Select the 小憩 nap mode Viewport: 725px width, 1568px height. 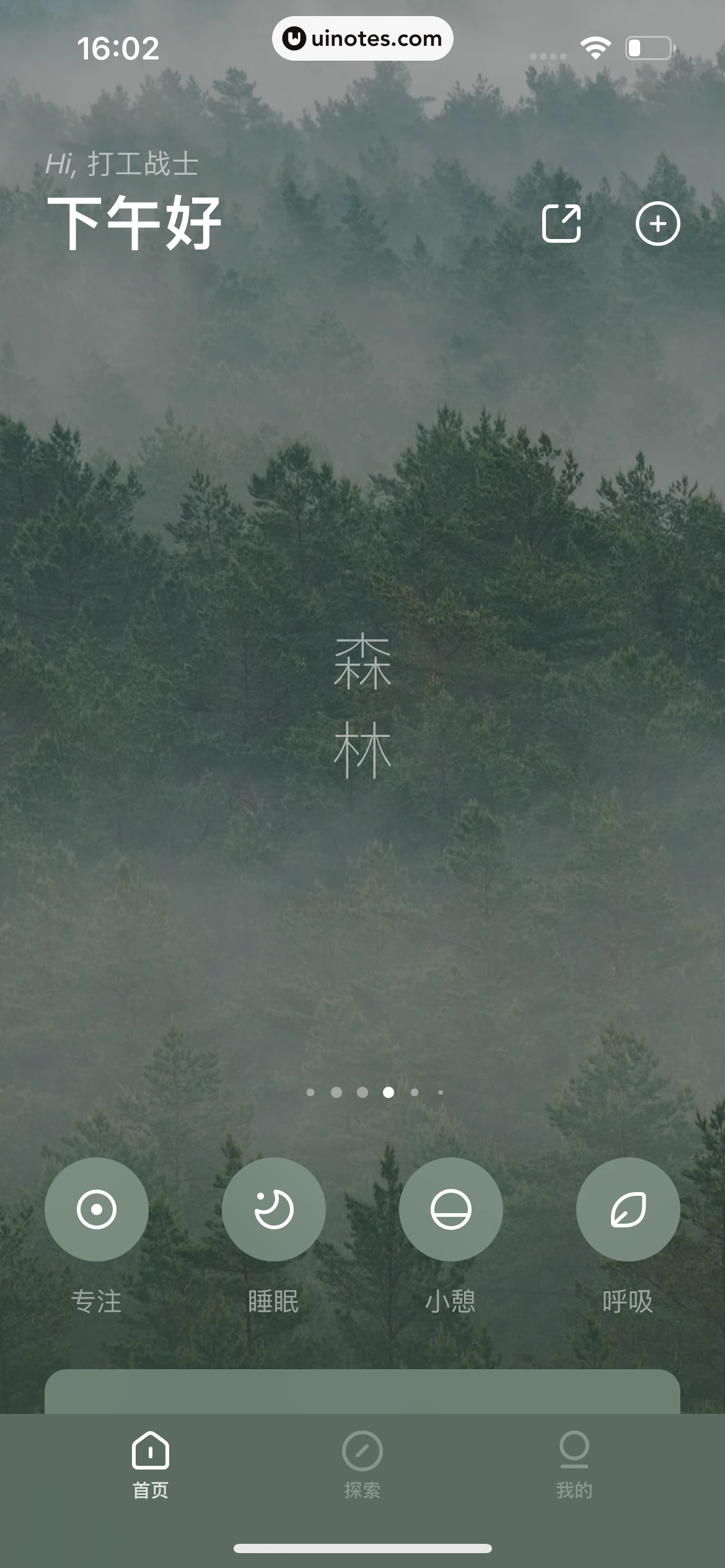point(450,1208)
